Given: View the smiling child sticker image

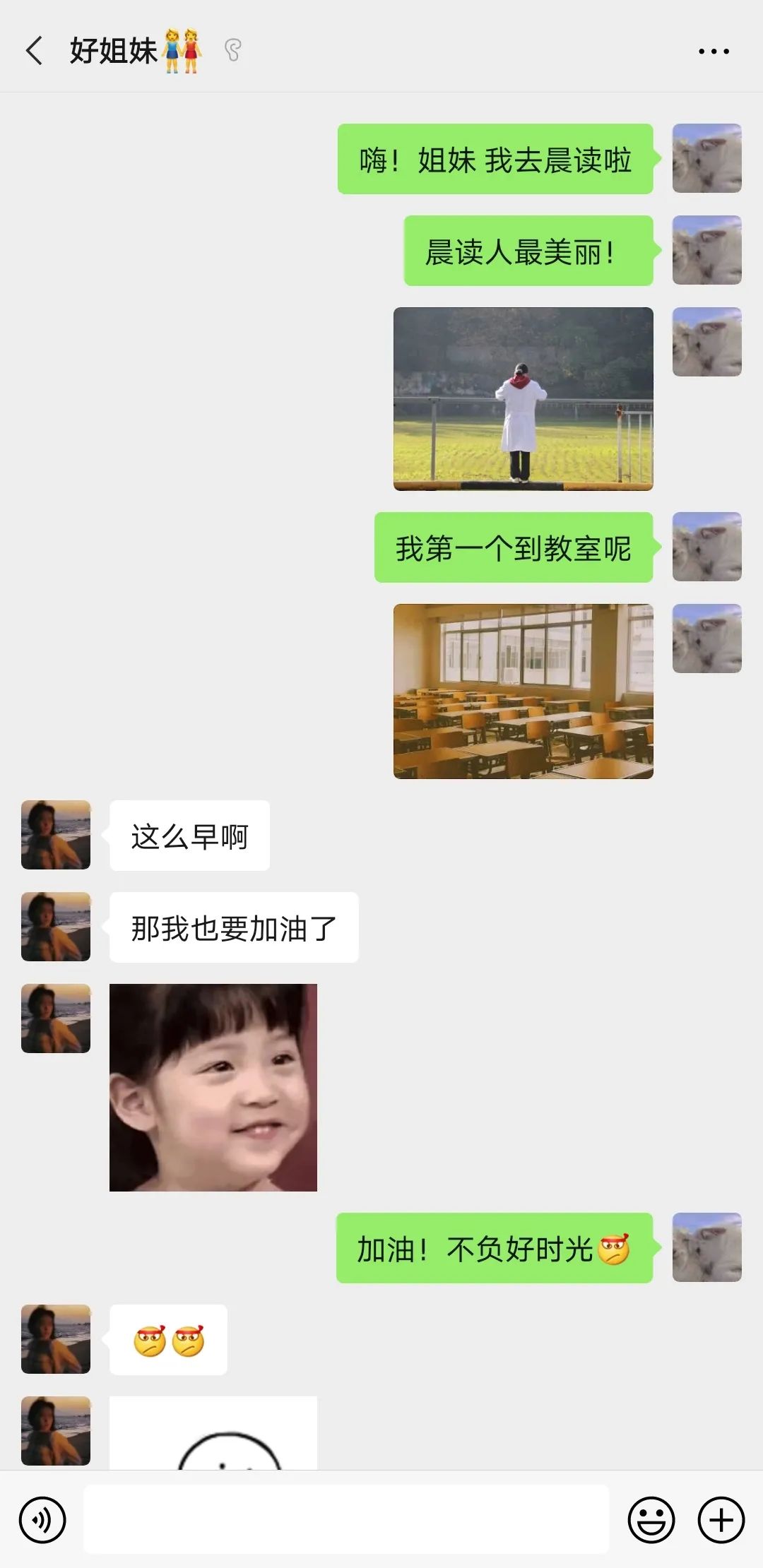Looking at the screenshot, I should (x=213, y=1088).
